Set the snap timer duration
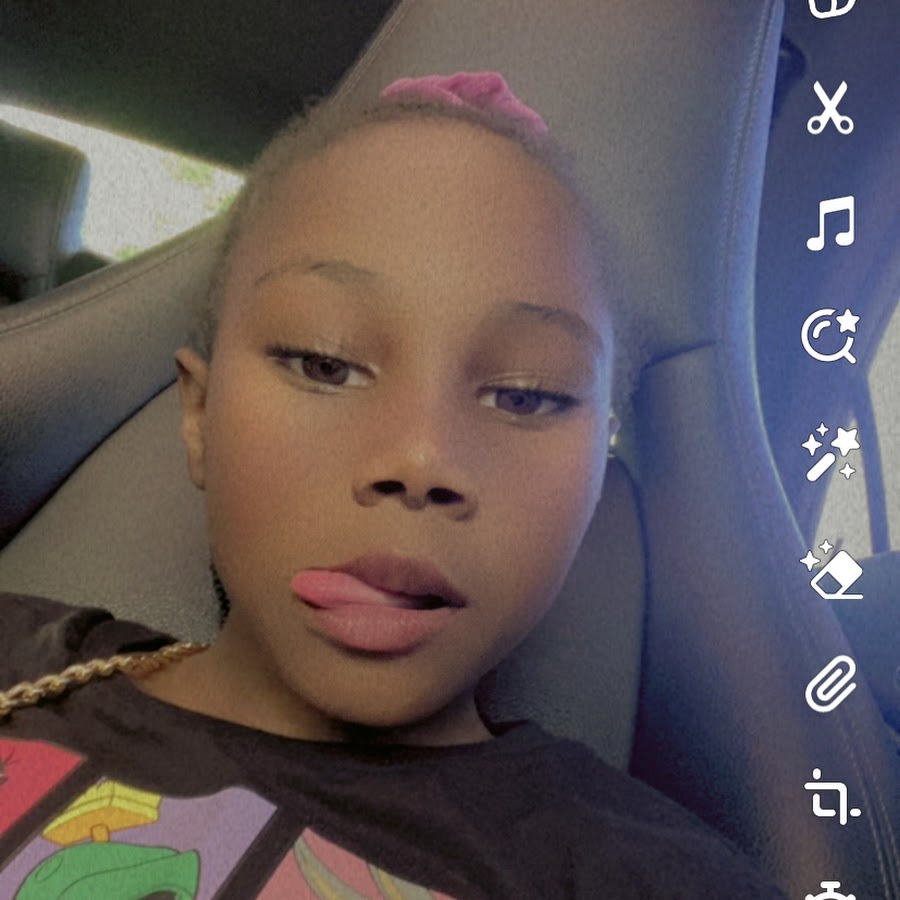This screenshot has height=900, width=900. click(831, 890)
